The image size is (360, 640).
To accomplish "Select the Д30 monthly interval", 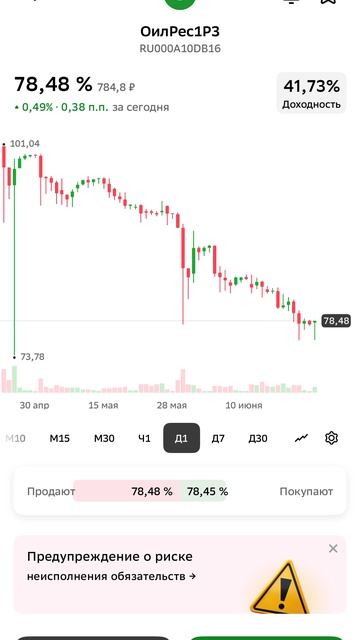I will (x=258, y=438).
